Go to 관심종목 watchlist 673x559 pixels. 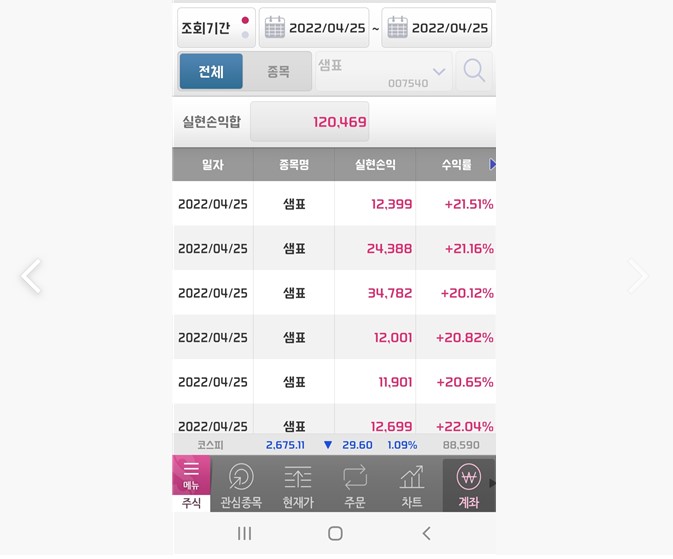pyautogui.click(x=241, y=485)
